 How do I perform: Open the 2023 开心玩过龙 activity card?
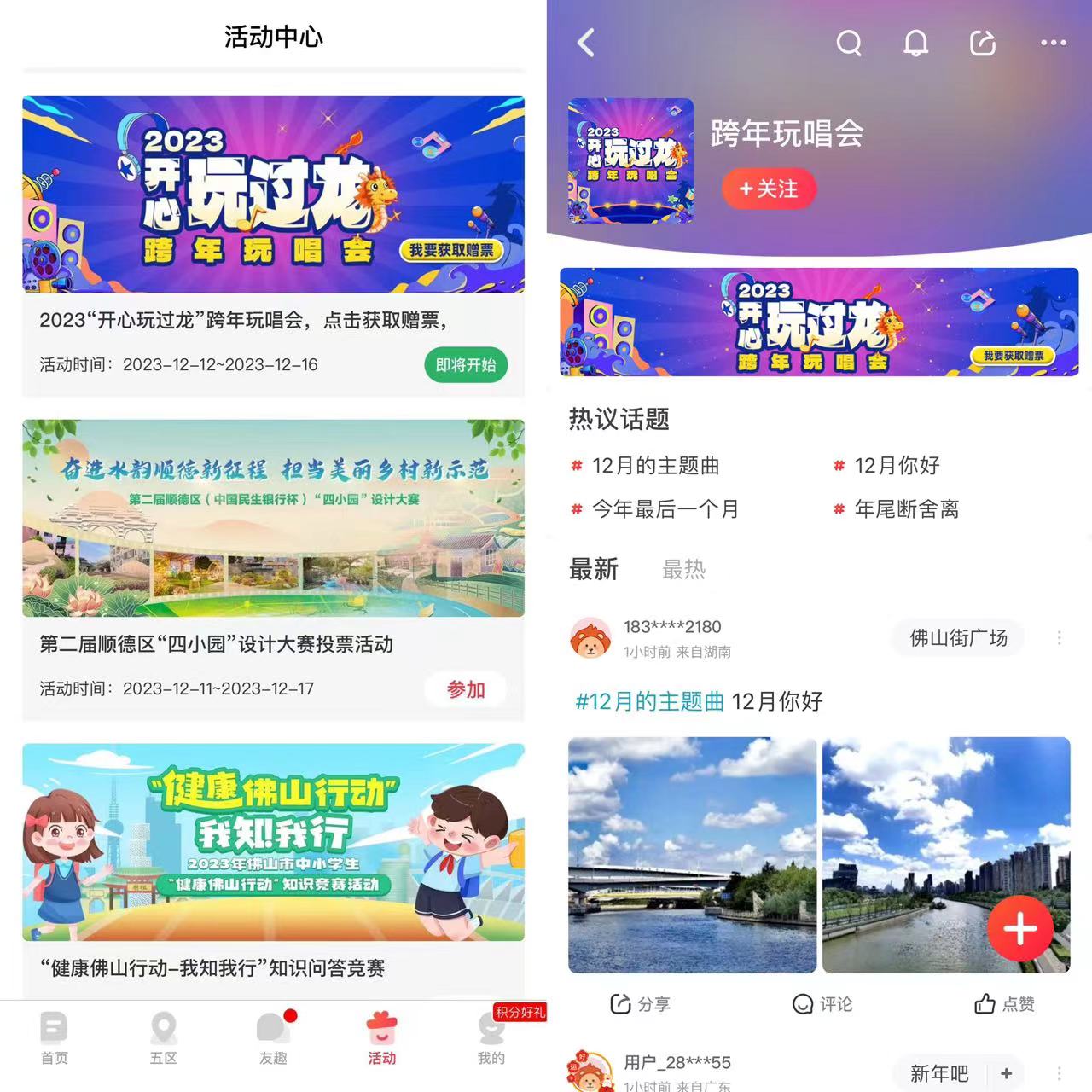(273, 195)
